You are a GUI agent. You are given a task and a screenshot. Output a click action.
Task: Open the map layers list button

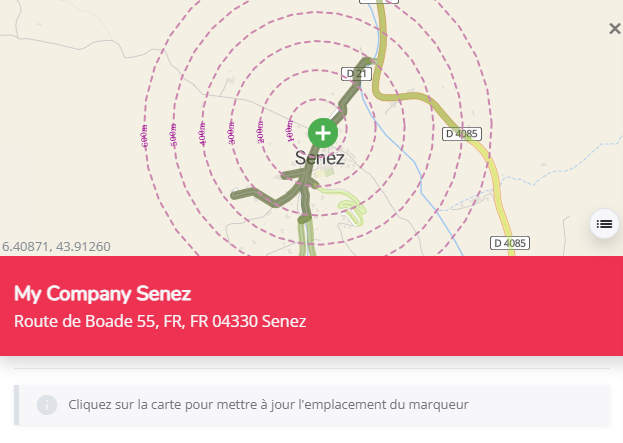click(x=604, y=224)
